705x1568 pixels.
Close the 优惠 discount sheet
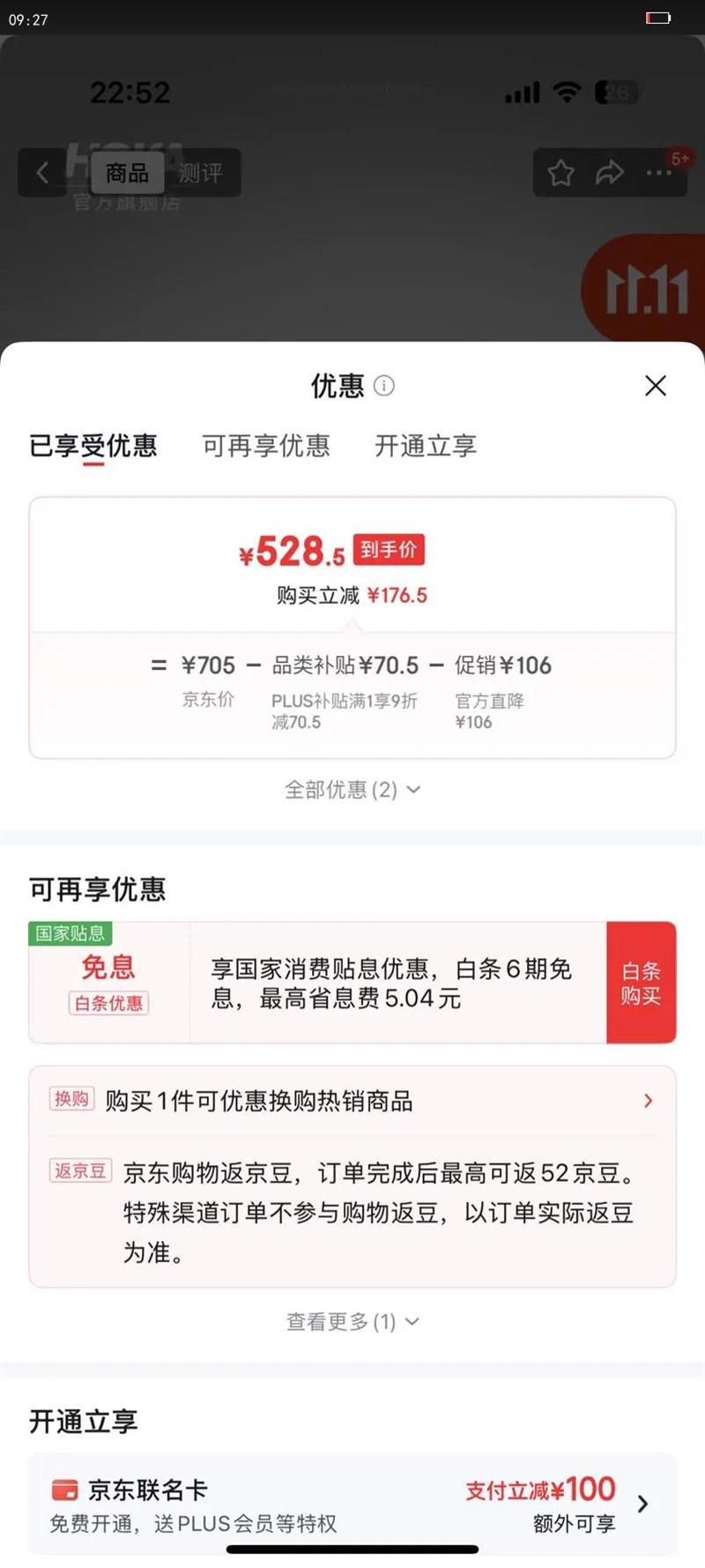655,385
